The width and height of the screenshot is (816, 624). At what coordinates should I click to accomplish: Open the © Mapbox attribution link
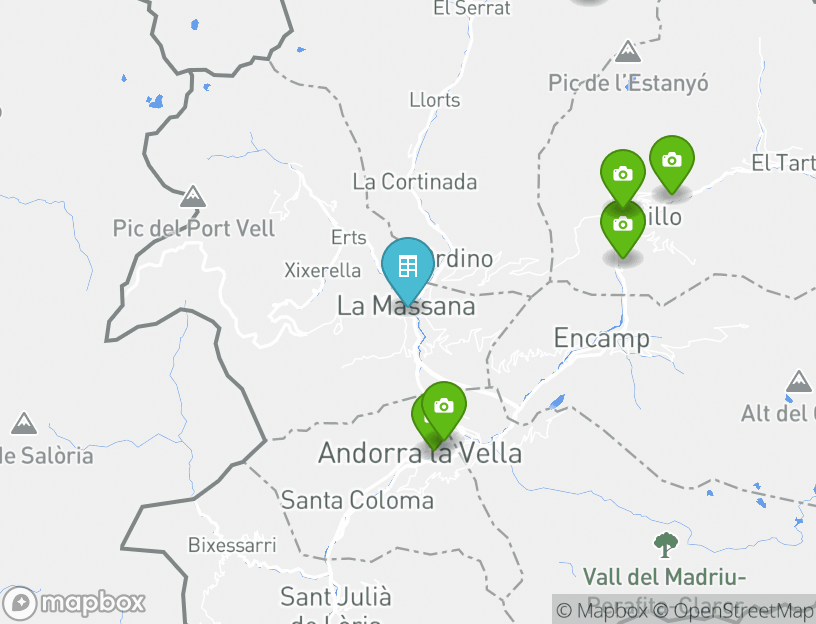click(603, 610)
